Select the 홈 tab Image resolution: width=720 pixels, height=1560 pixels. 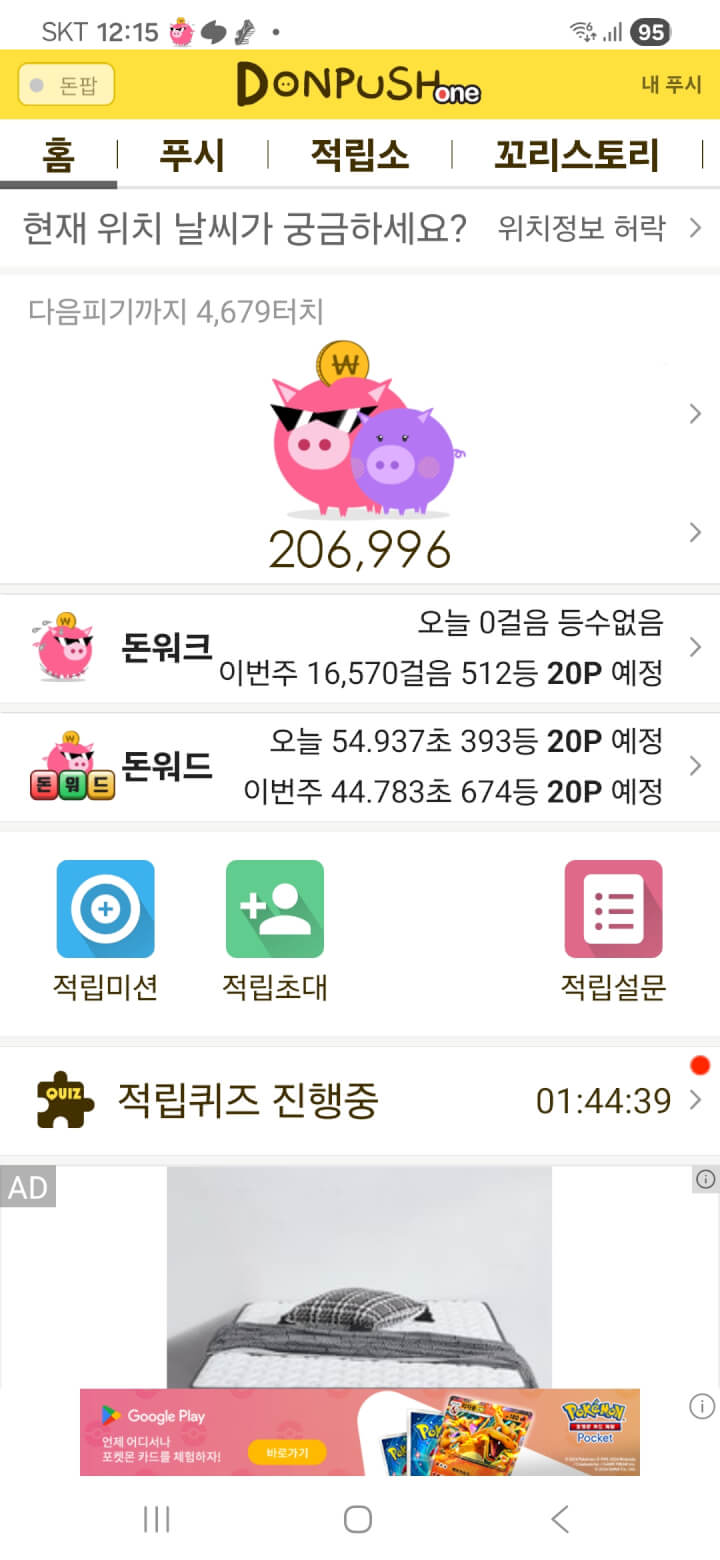click(x=59, y=156)
